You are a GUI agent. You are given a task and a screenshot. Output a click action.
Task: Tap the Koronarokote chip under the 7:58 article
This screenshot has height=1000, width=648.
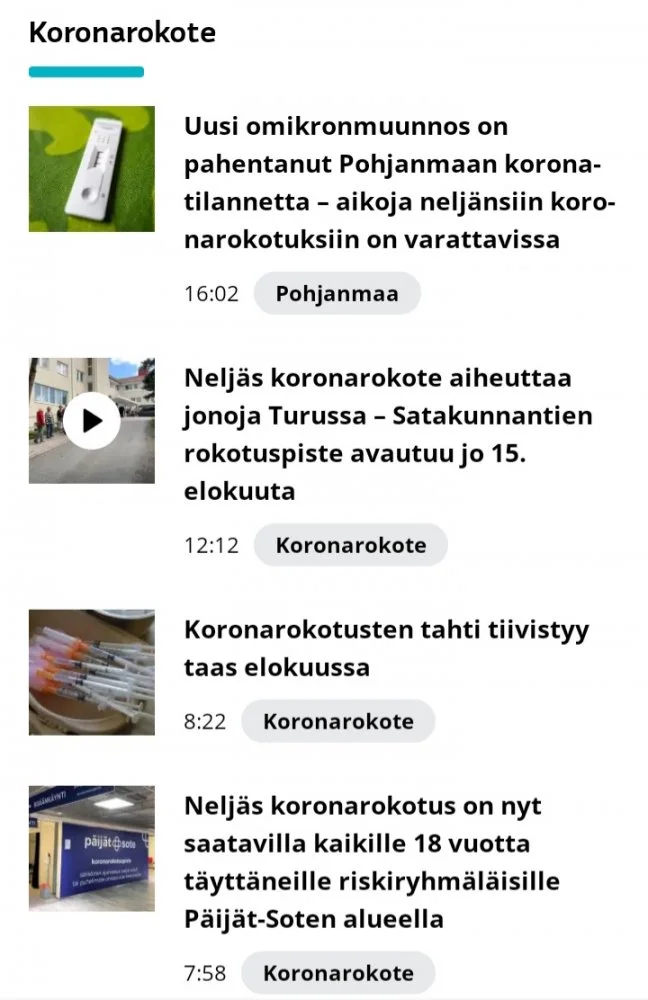pyautogui.click(x=338, y=973)
